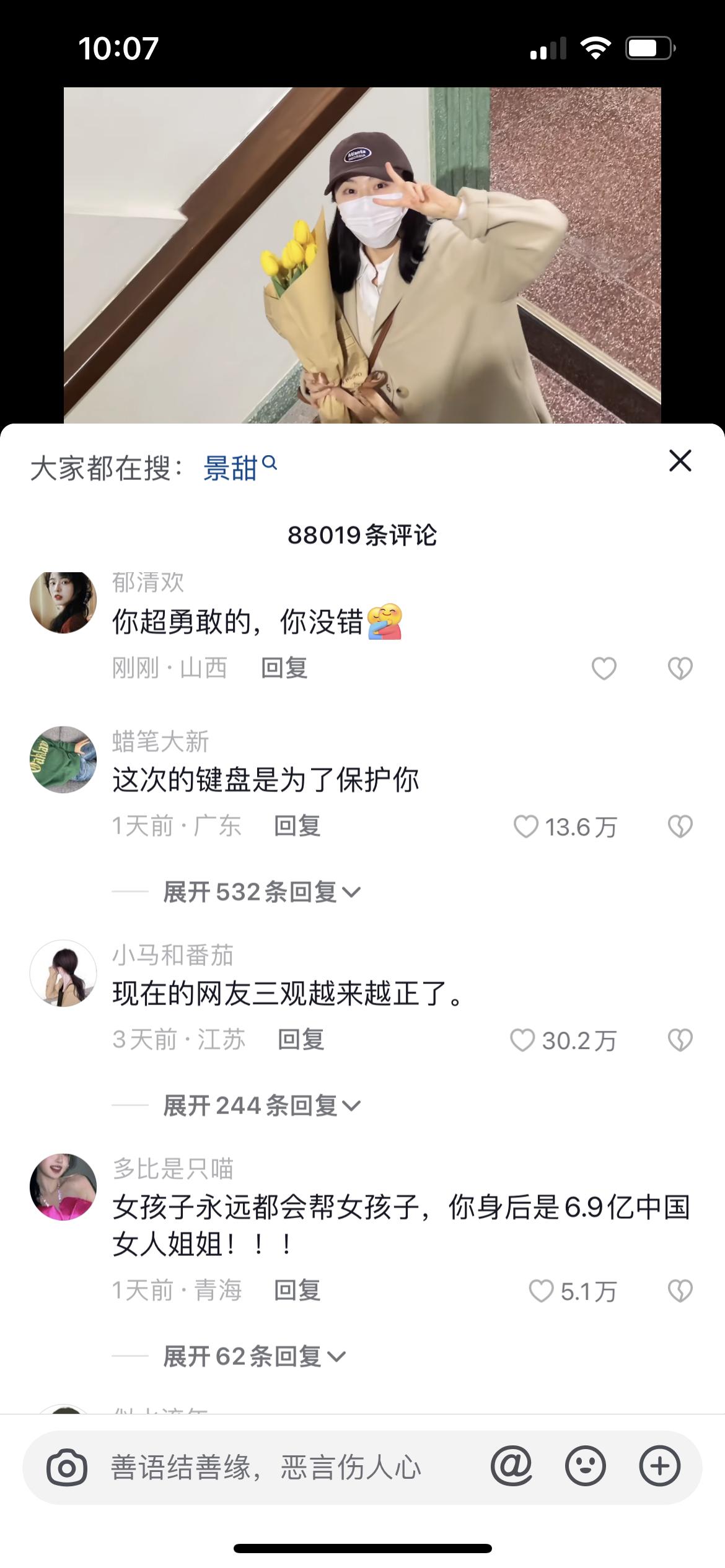Expand 62 replies under 多比是只喵
725x1568 pixels.
(254, 1357)
